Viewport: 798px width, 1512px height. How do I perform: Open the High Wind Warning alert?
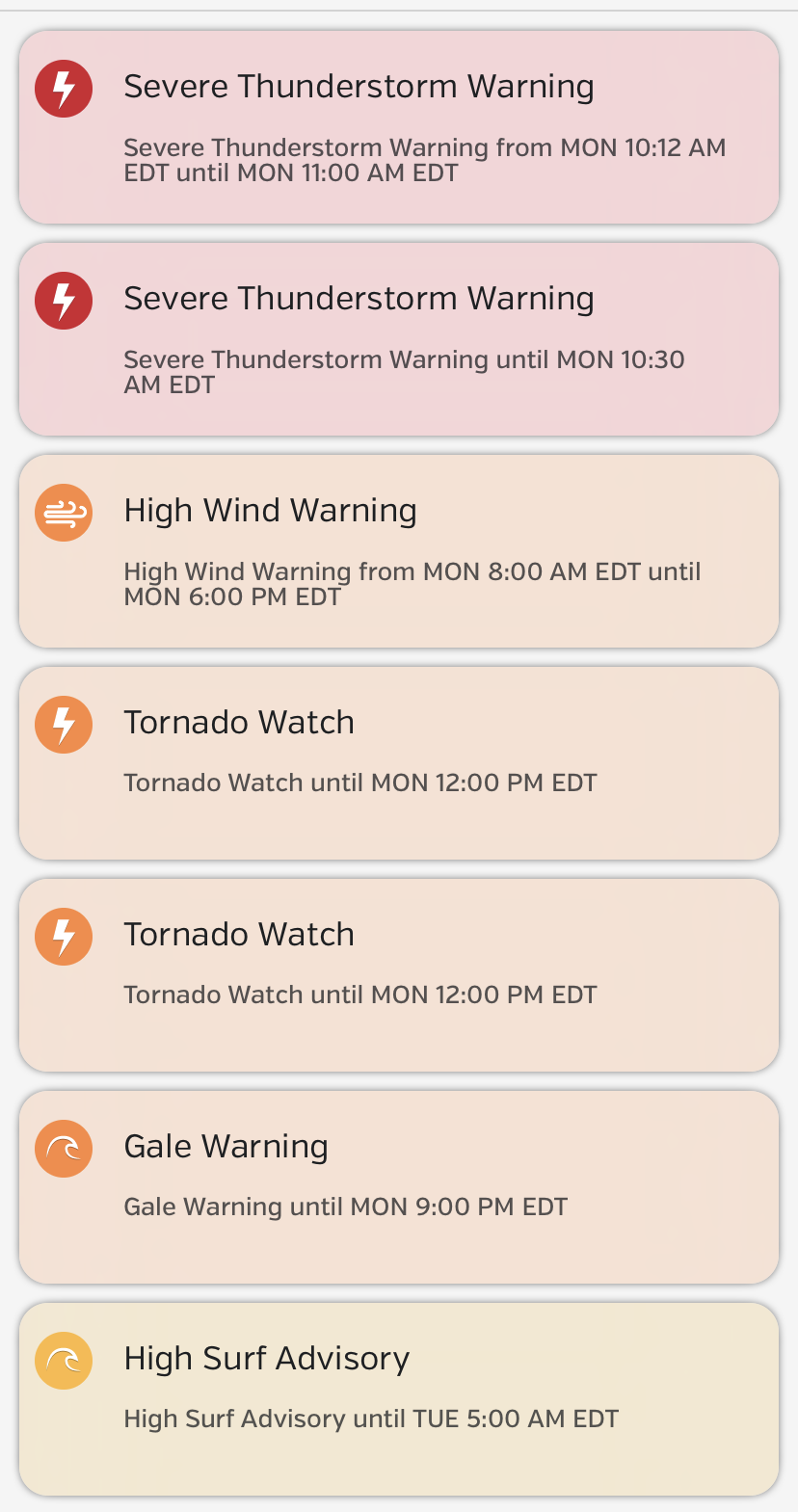(399, 551)
